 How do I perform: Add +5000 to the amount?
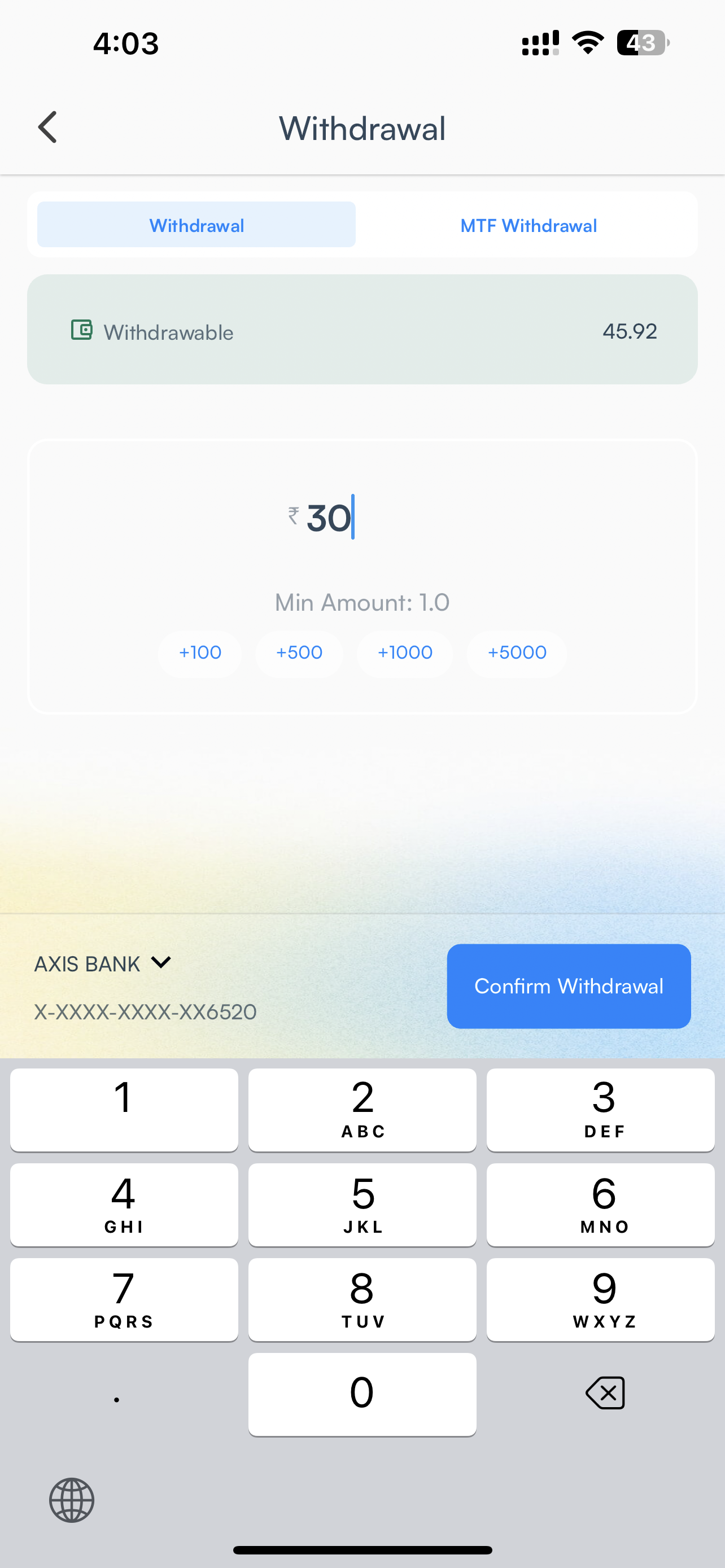click(516, 653)
